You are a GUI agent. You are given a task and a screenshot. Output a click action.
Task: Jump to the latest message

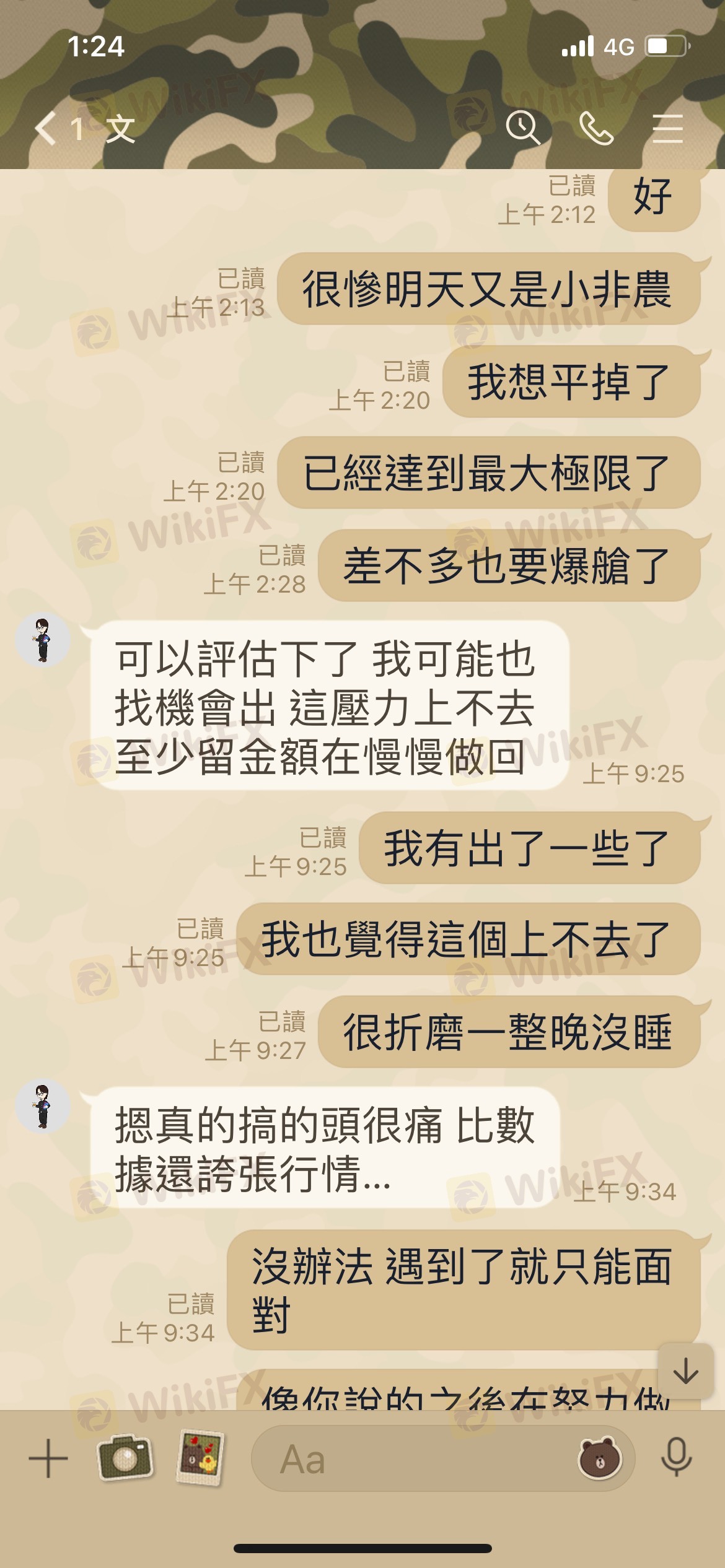point(686,1371)
